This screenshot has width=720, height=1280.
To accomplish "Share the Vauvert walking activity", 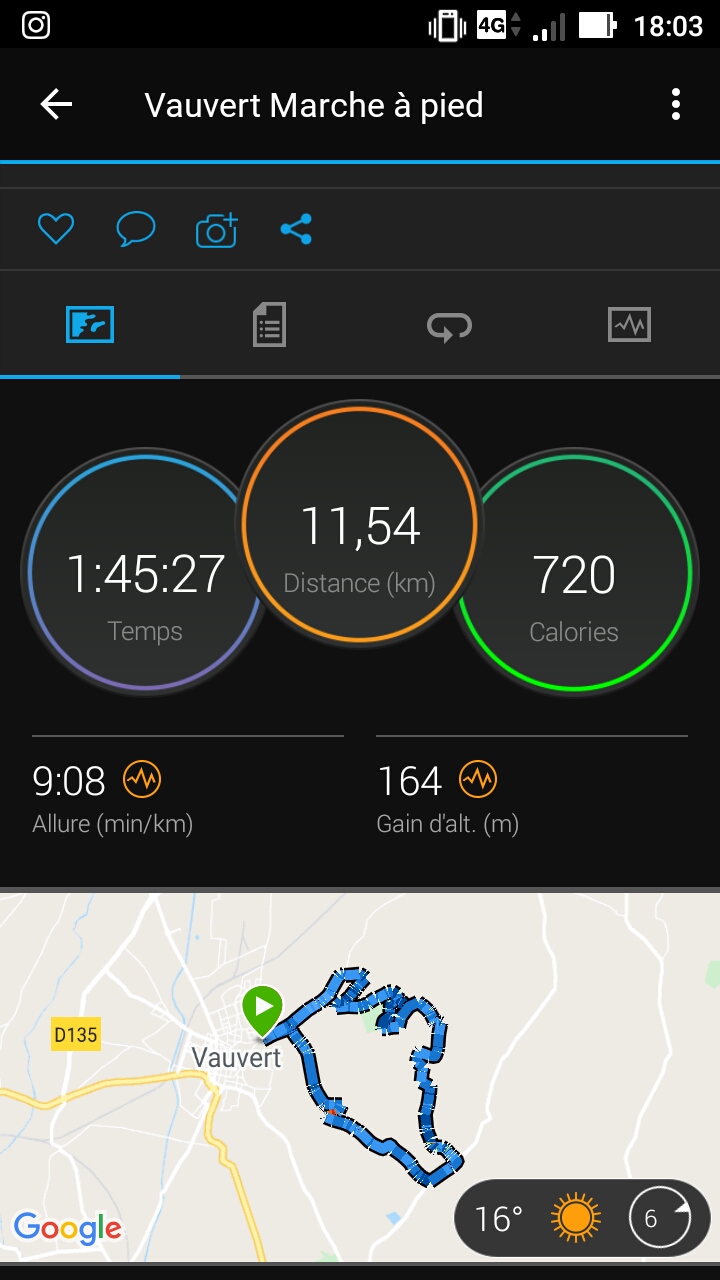I will [x=296, y=230].
